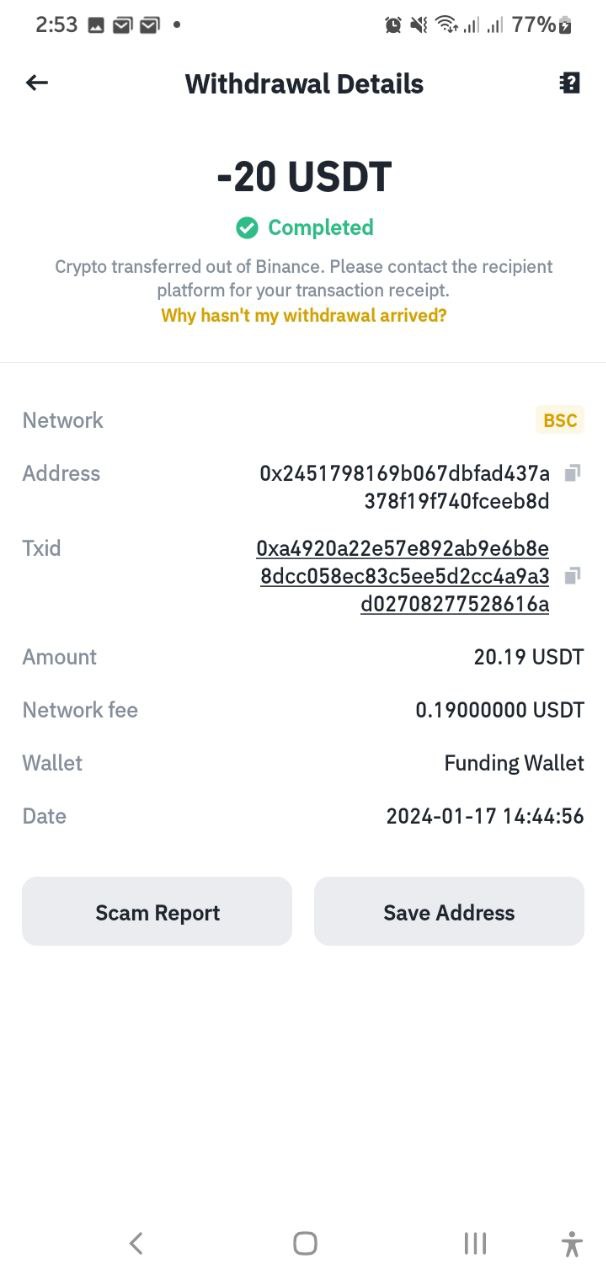Save Address of this withdrawal
606x1280 pixels.
click(x=448, y=912)
